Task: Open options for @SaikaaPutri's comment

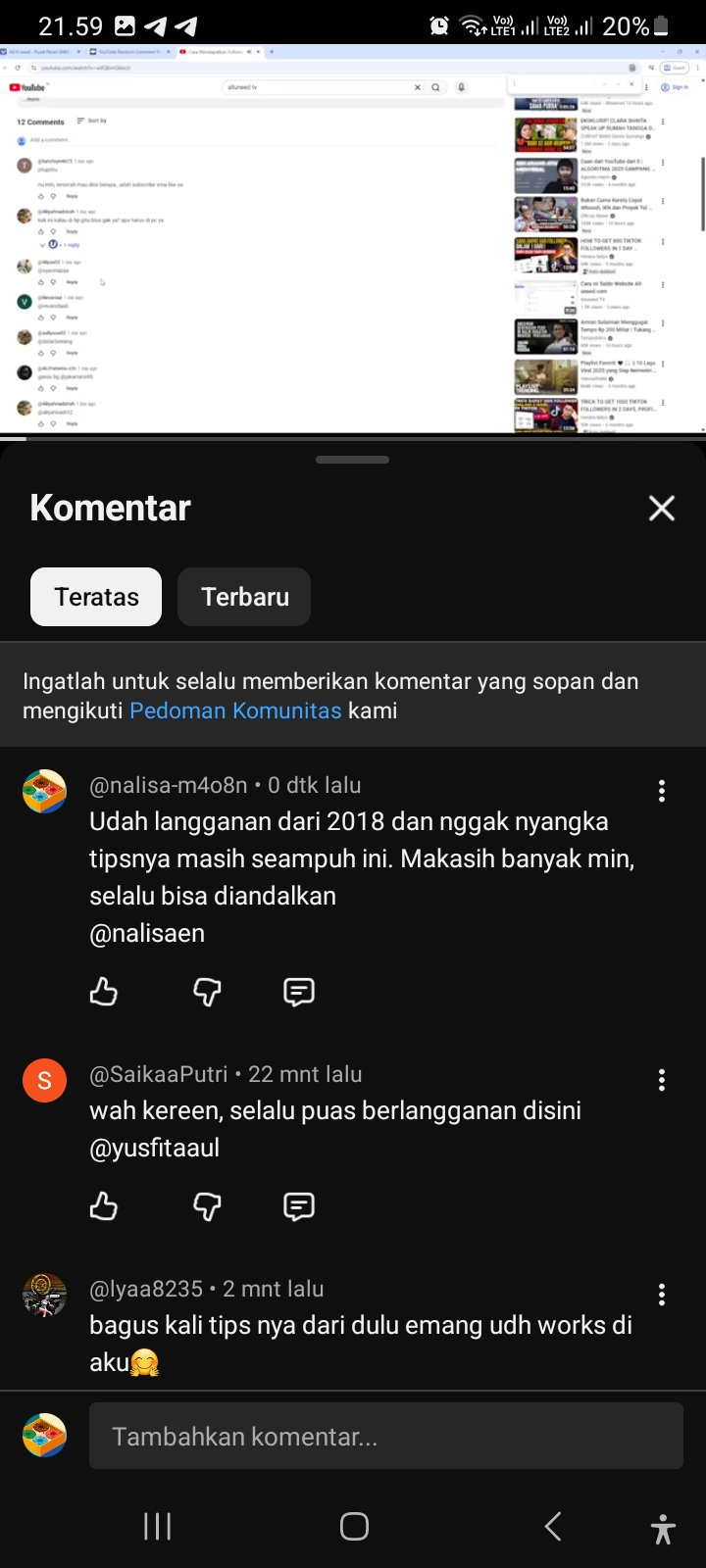Action: tap(662, 1080)
